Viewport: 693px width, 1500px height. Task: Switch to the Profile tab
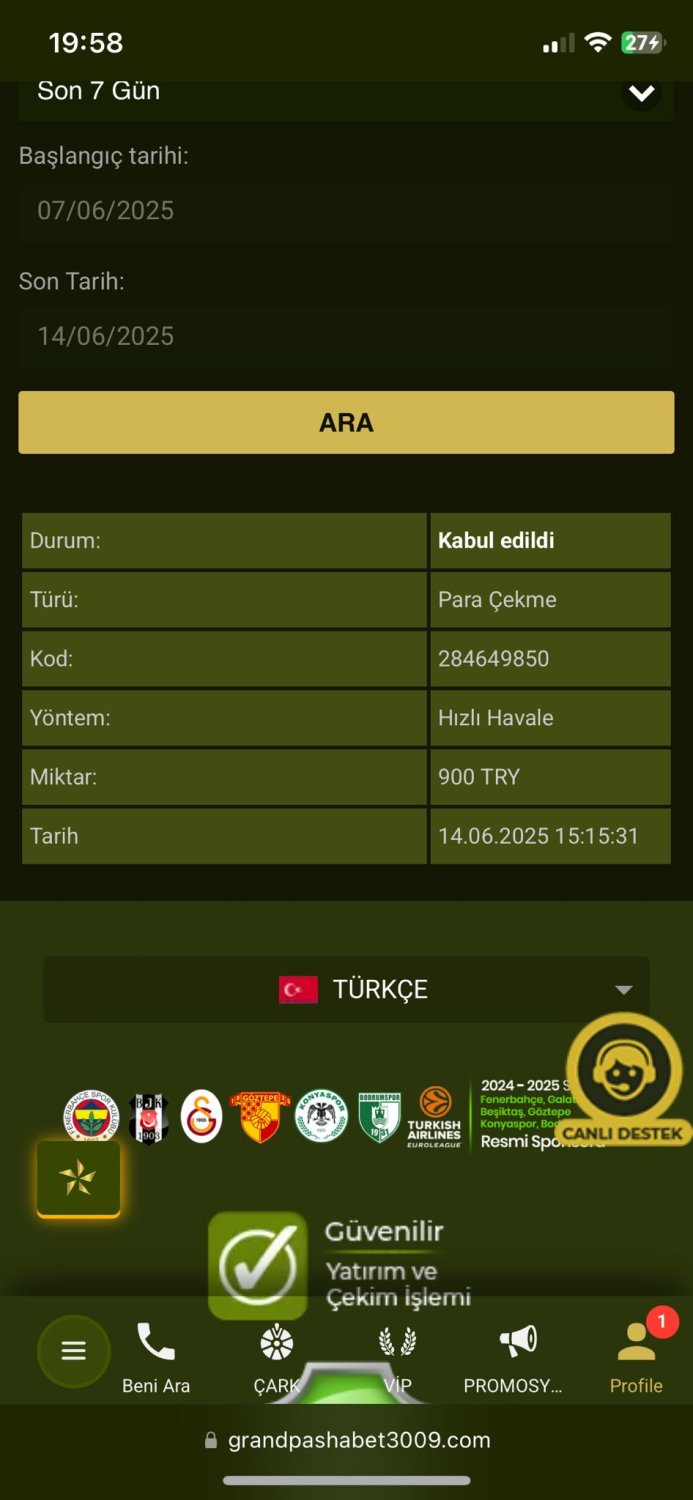pyautogui.click(x=636, y=1357)
